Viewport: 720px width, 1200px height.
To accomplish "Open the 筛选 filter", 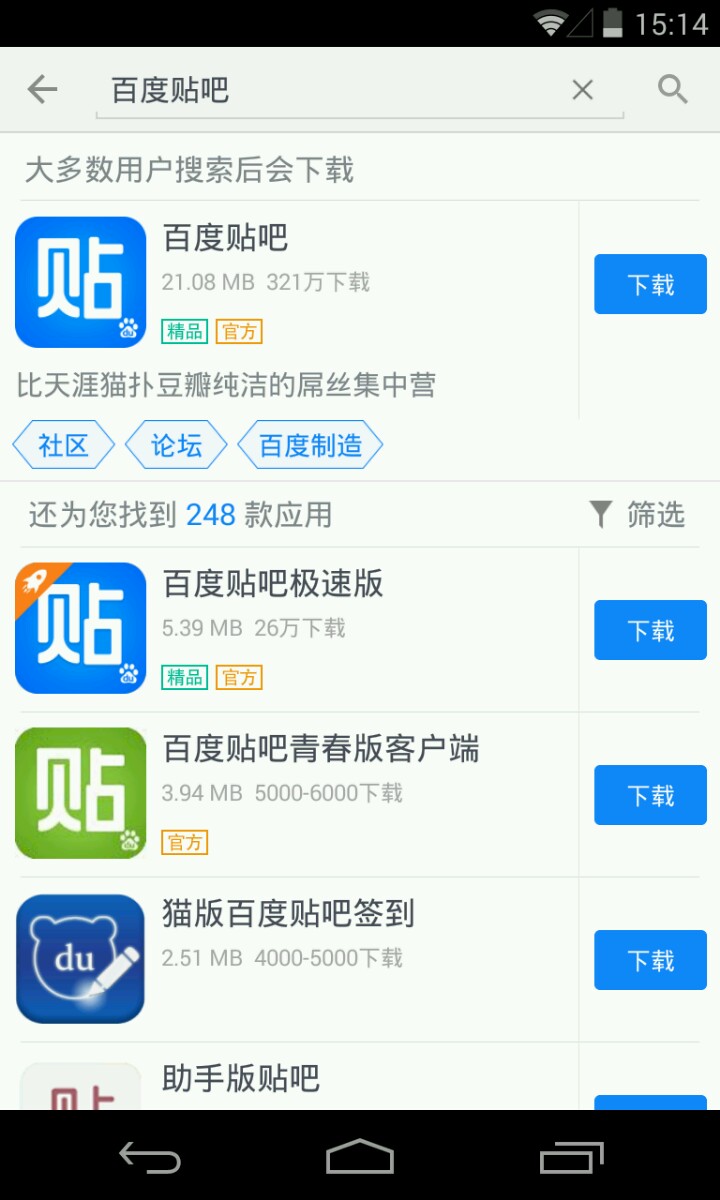I will pyautogui.click(x=637, y=515).
